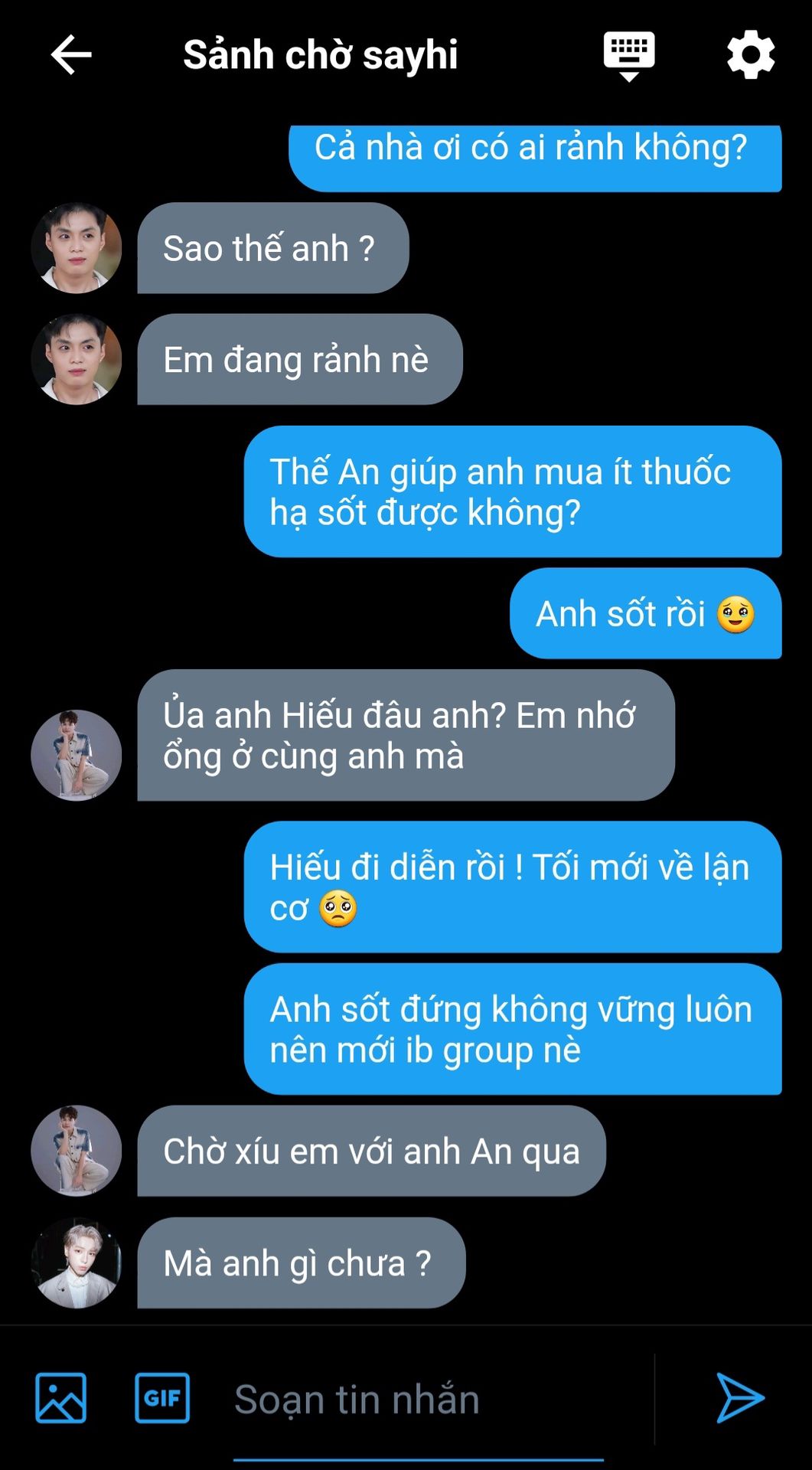
Task: Open avatar beside "Mà anh gì chưa ?"
Action: pos(77,1263)
